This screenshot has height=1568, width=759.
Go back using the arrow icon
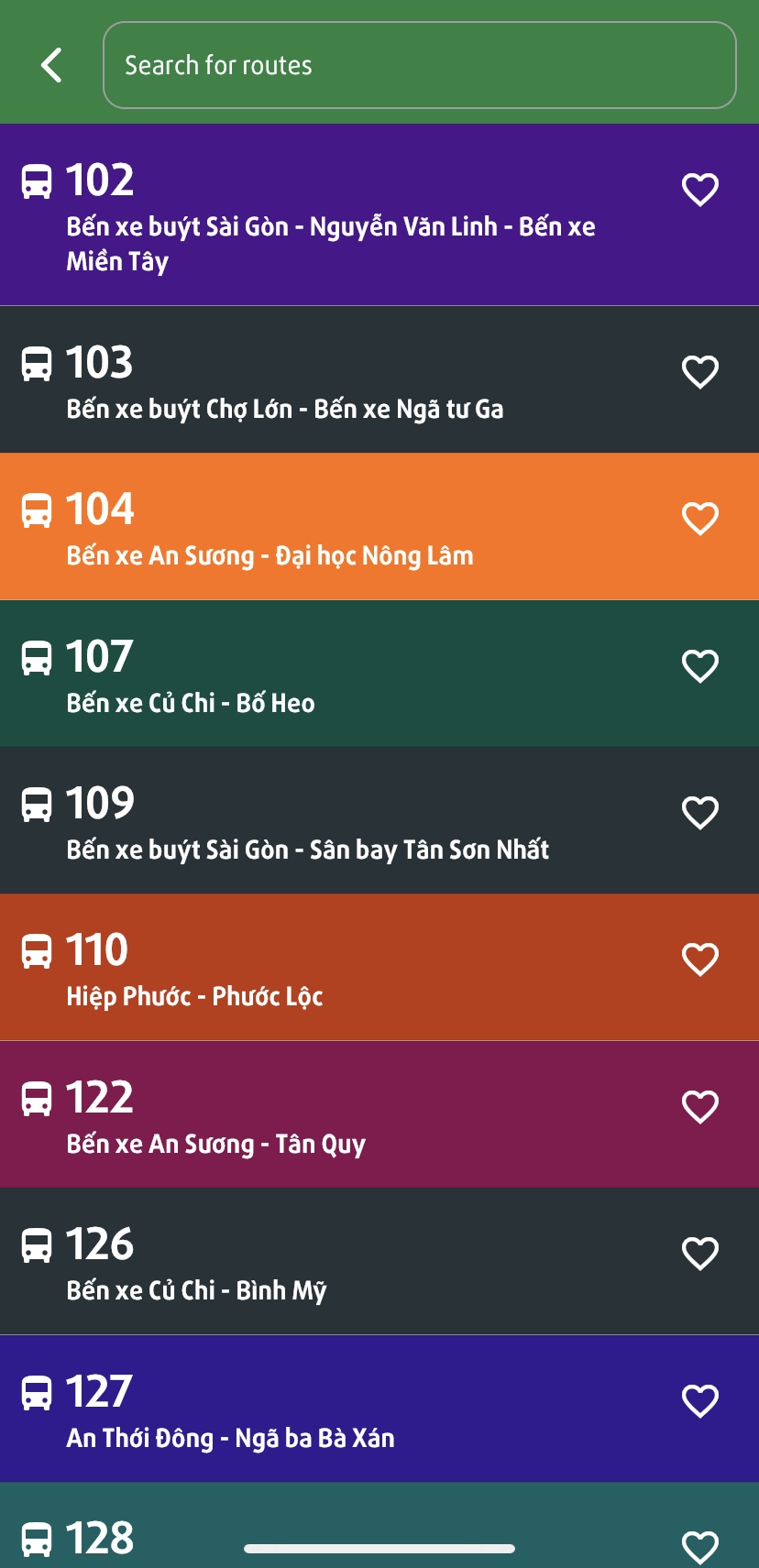point(52,65)
